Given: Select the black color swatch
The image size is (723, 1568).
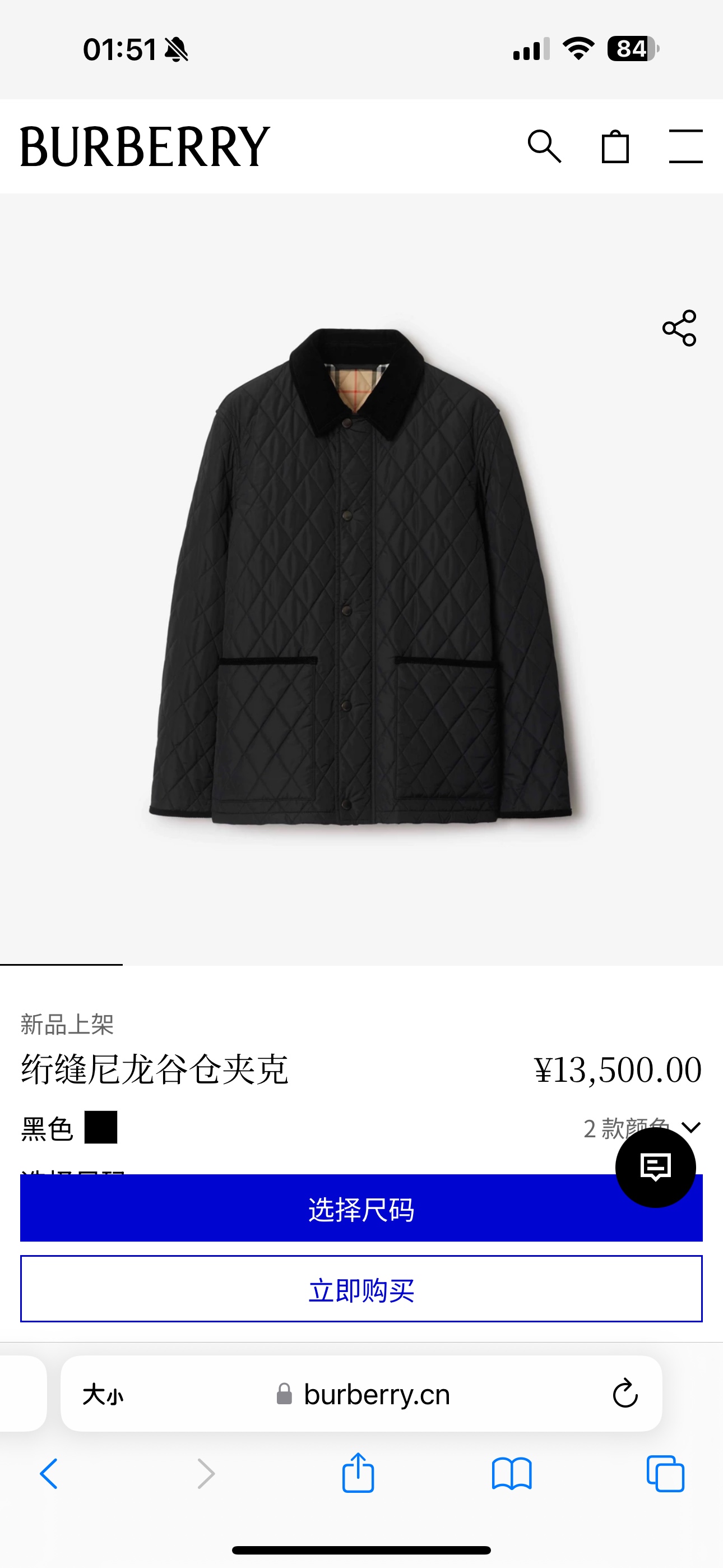Looking at the screenshot, I should [101, 1127].
